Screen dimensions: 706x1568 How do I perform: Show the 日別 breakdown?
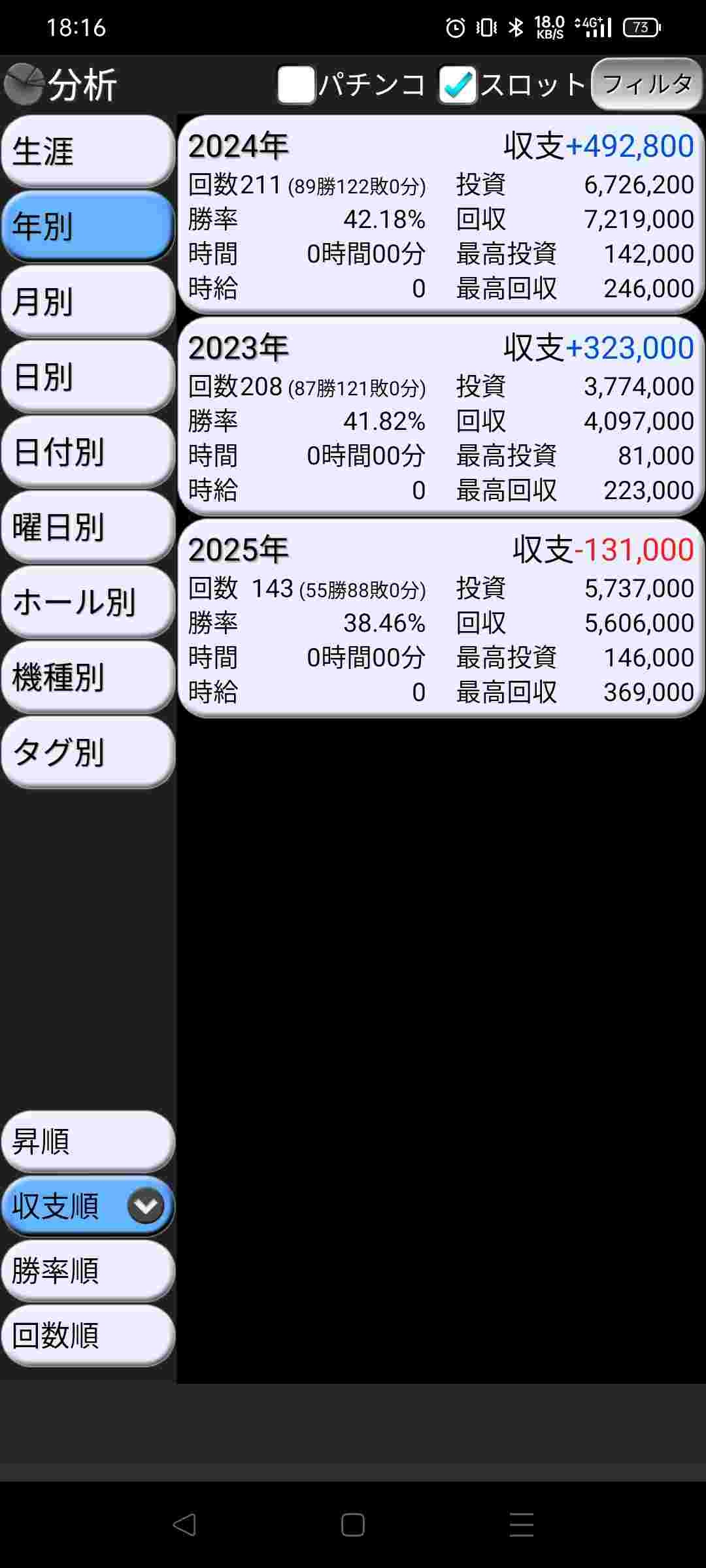point(88,377)
